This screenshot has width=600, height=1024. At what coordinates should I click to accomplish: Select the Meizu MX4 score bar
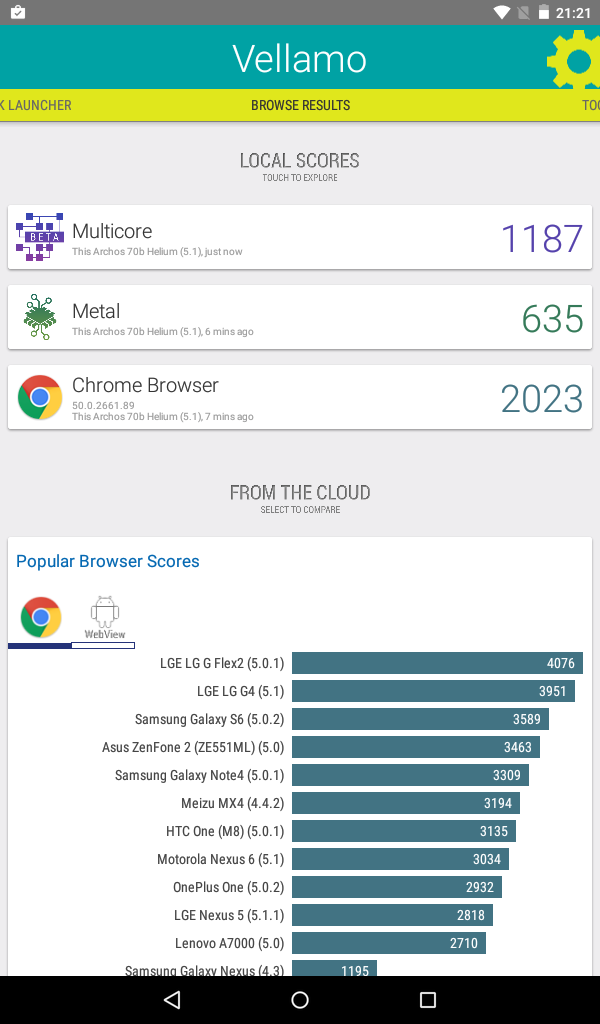point(405,803)
